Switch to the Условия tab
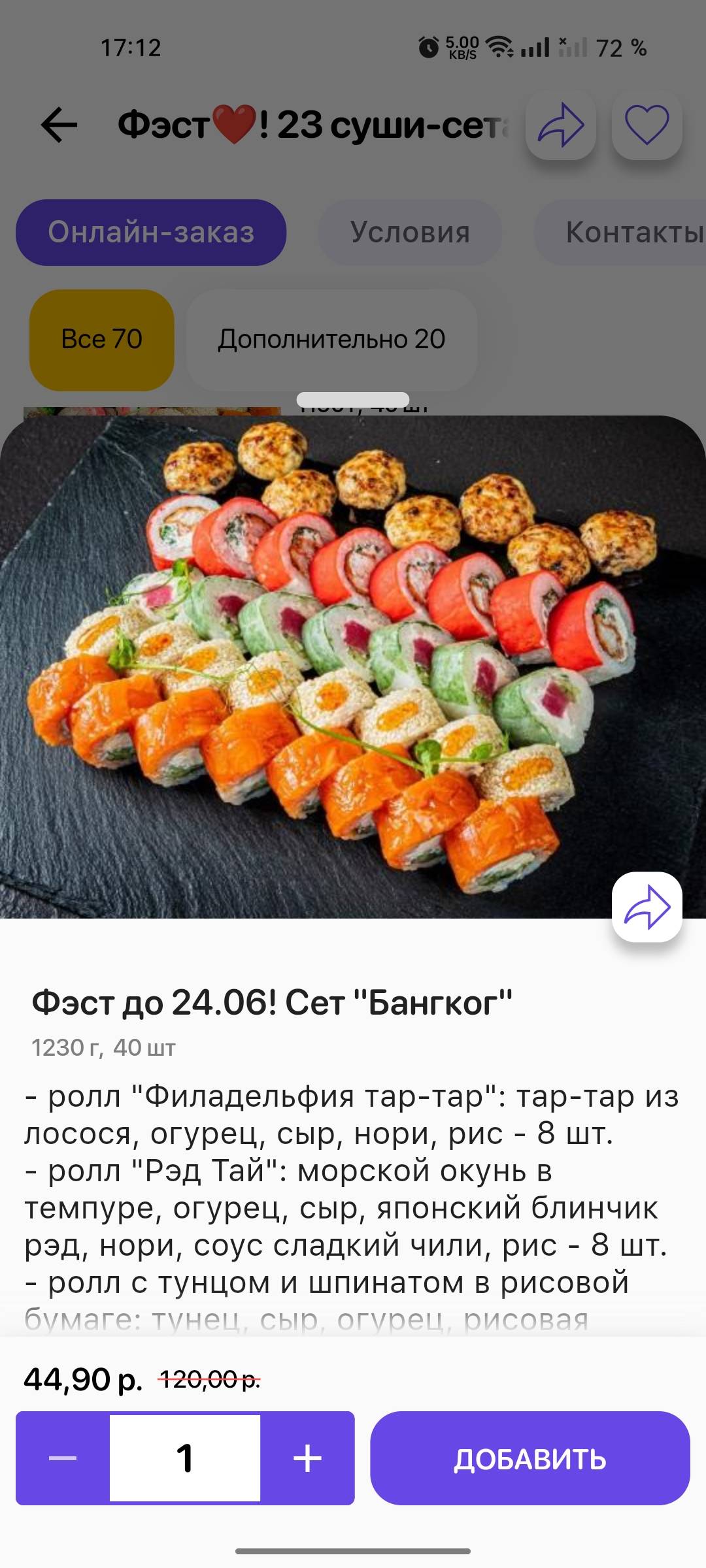Viewport: 706px width, 1568px height. coord(410,233)
